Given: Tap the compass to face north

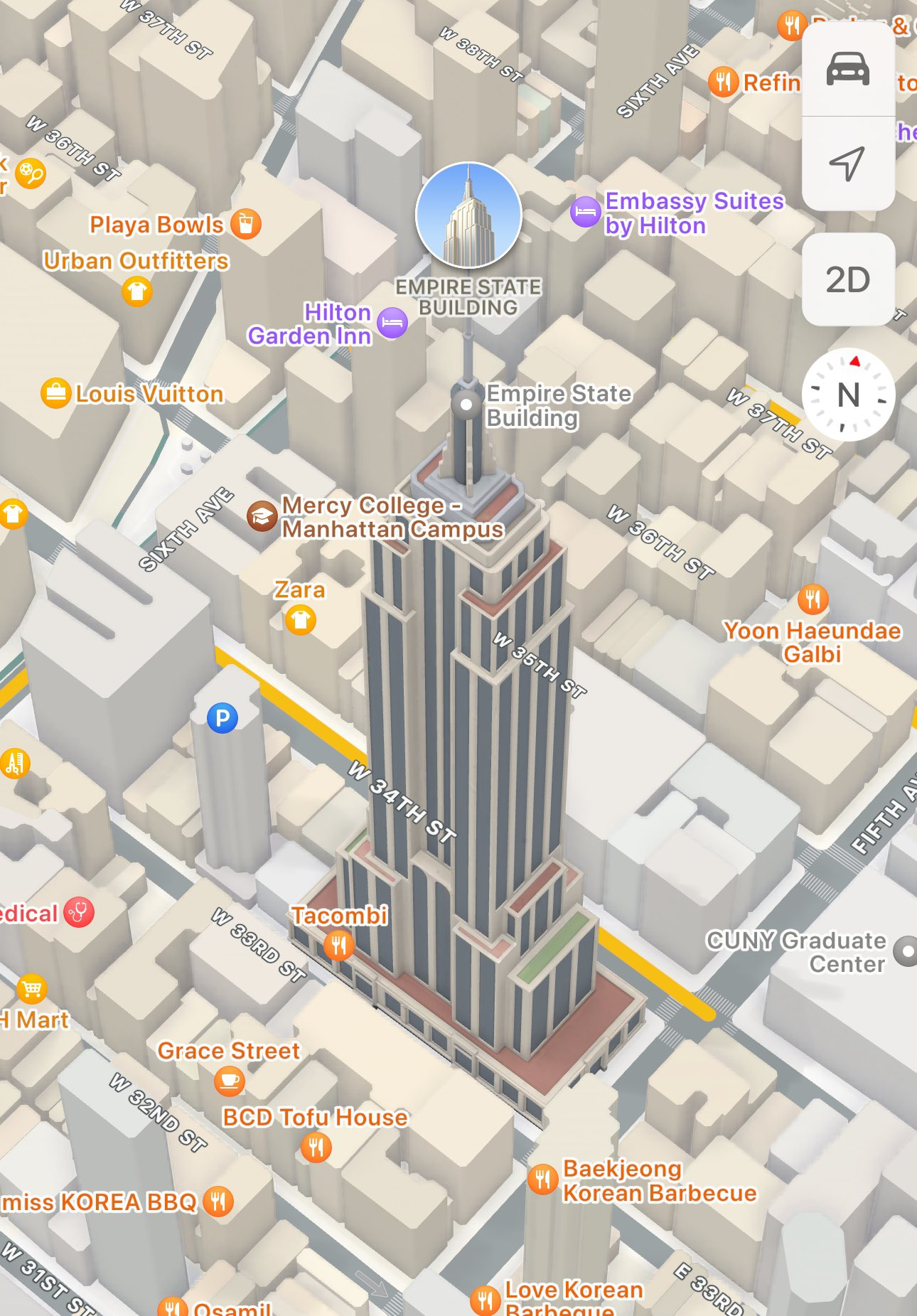Looking at the screenshot, I should (x=848, y=395).
